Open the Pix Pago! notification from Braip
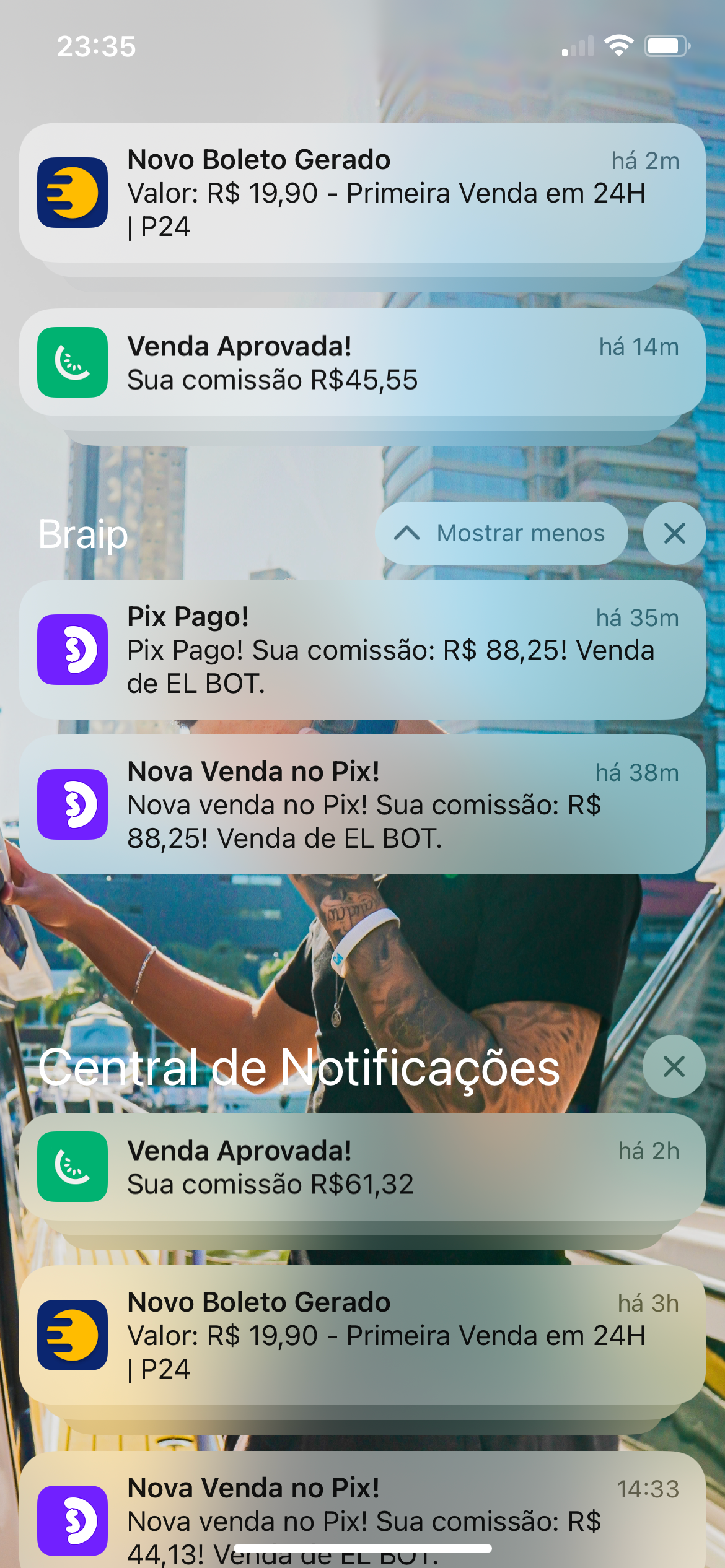This screenshot has height=1568, width=725. point(362,650)
